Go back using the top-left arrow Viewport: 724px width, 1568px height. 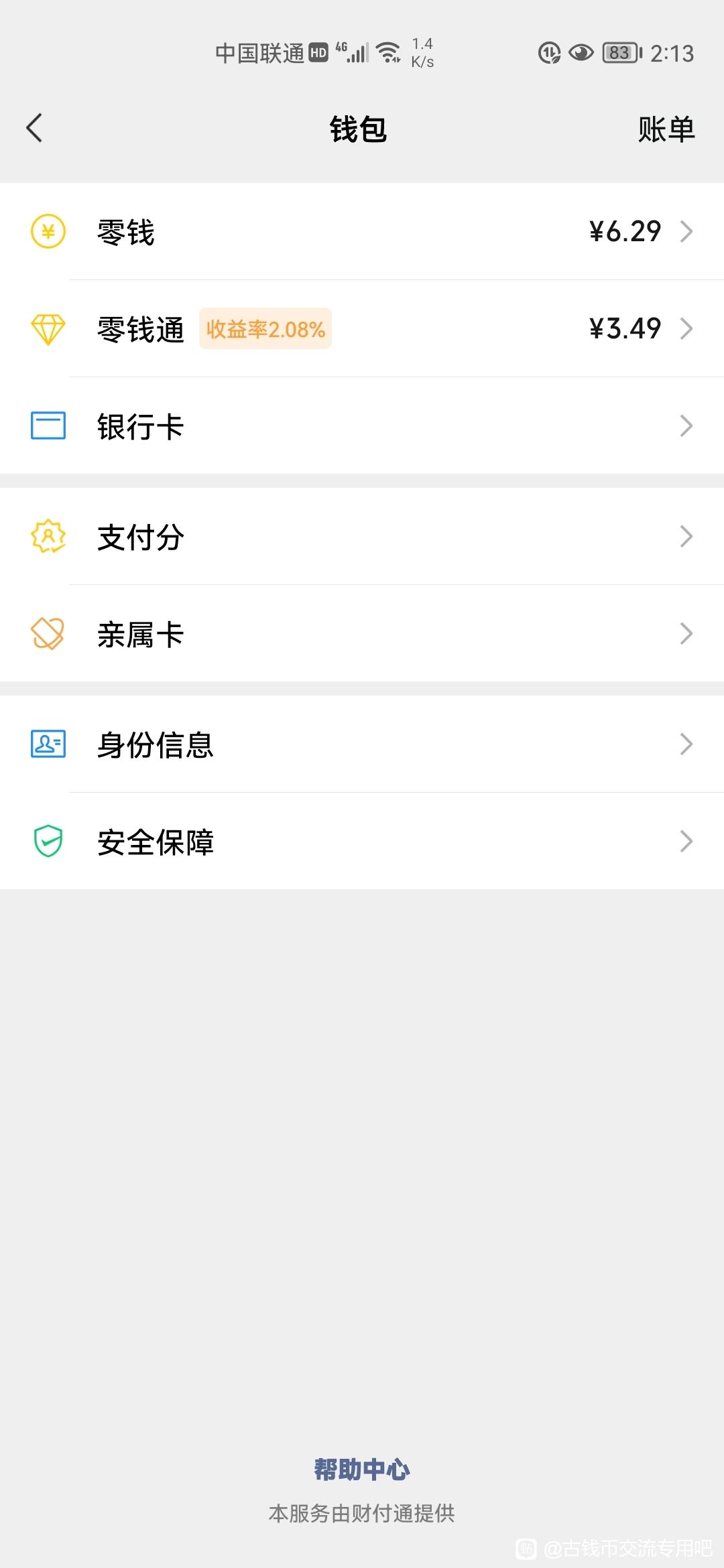coord(34,128)
